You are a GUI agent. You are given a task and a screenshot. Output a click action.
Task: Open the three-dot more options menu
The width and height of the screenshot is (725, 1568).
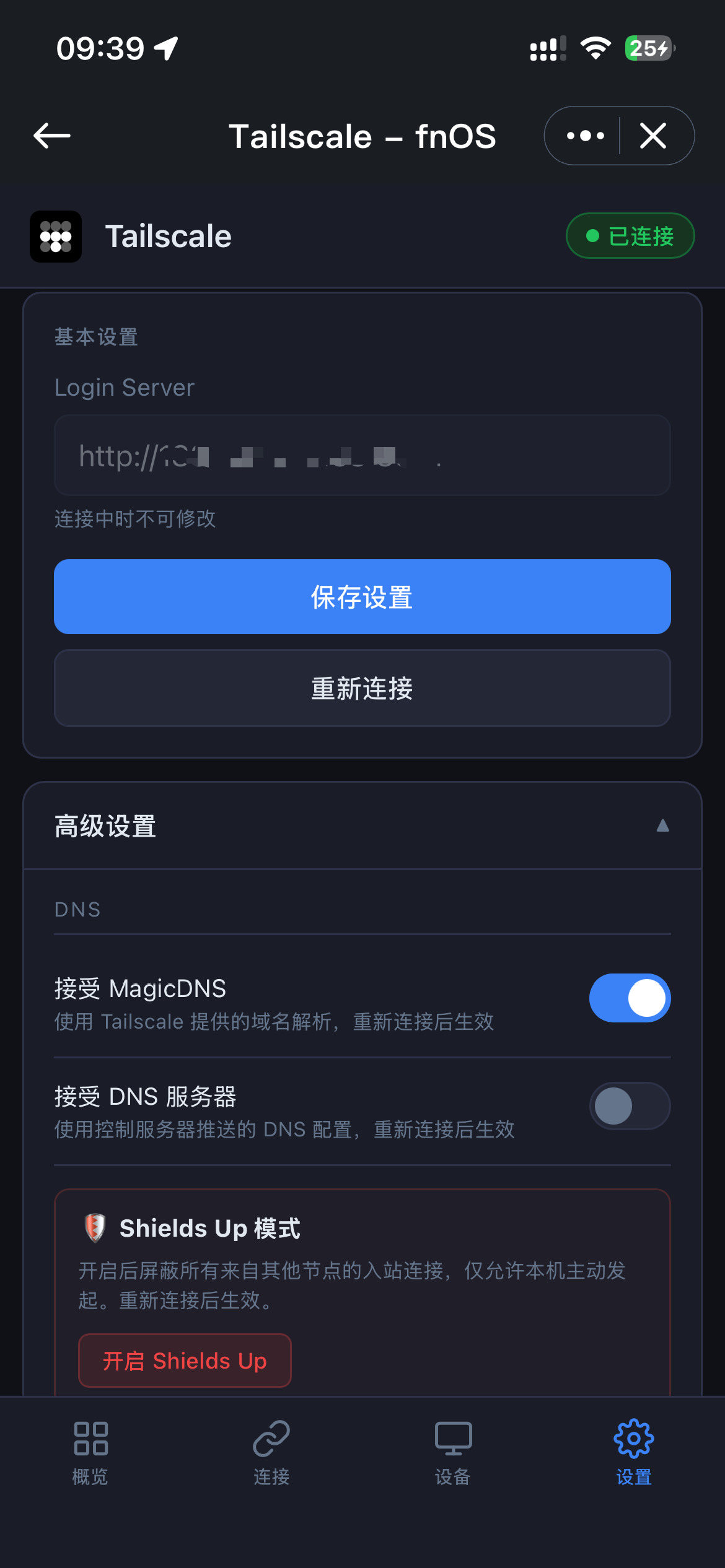pos(583,135)
